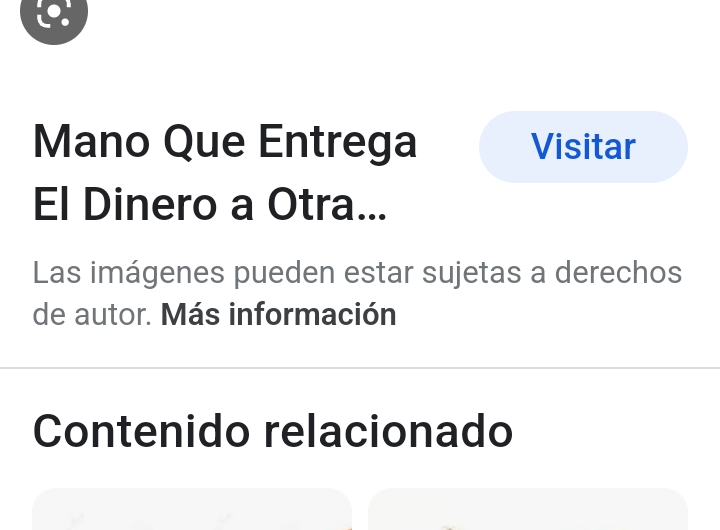Open the Más información link
The height and width of the screenshot is (530, 720).
278,314
